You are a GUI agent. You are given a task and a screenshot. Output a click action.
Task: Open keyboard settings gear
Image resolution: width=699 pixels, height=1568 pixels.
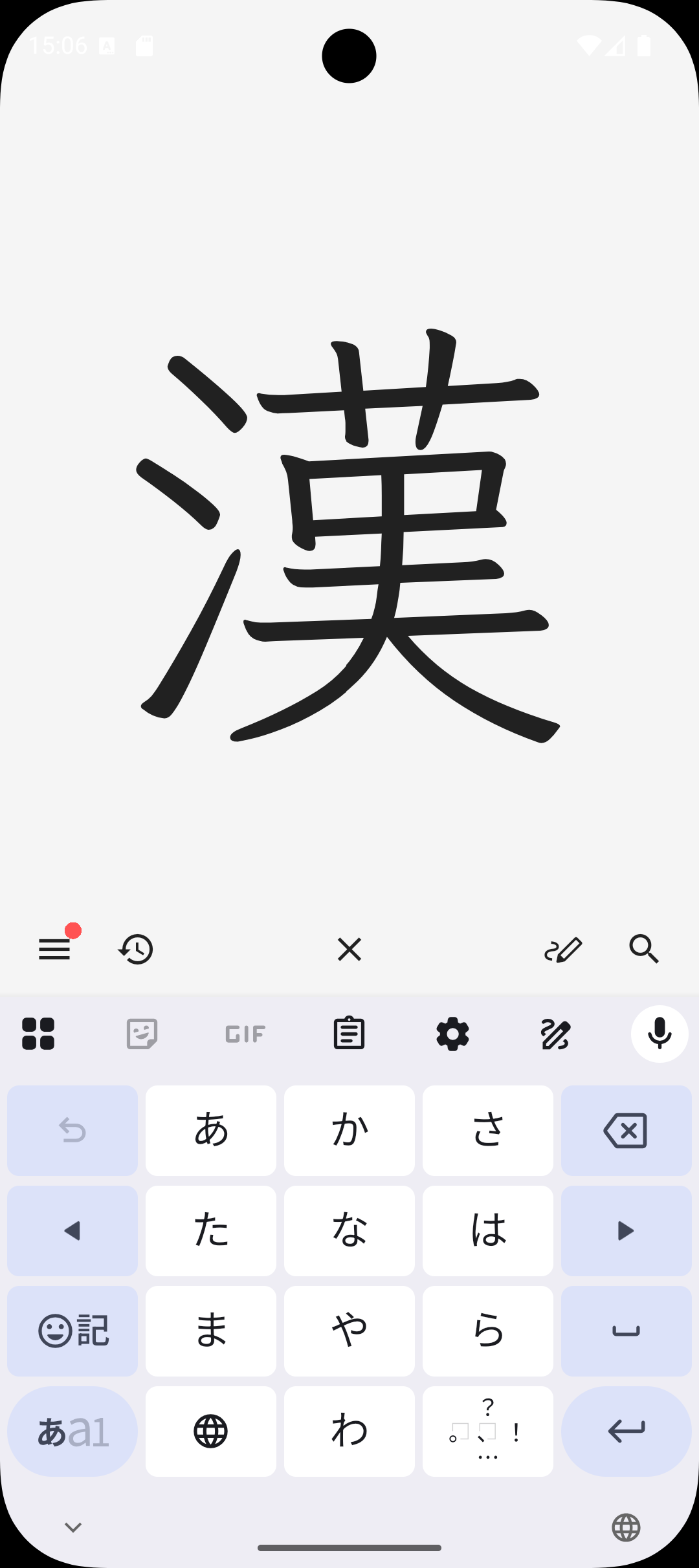[452, 1034]
